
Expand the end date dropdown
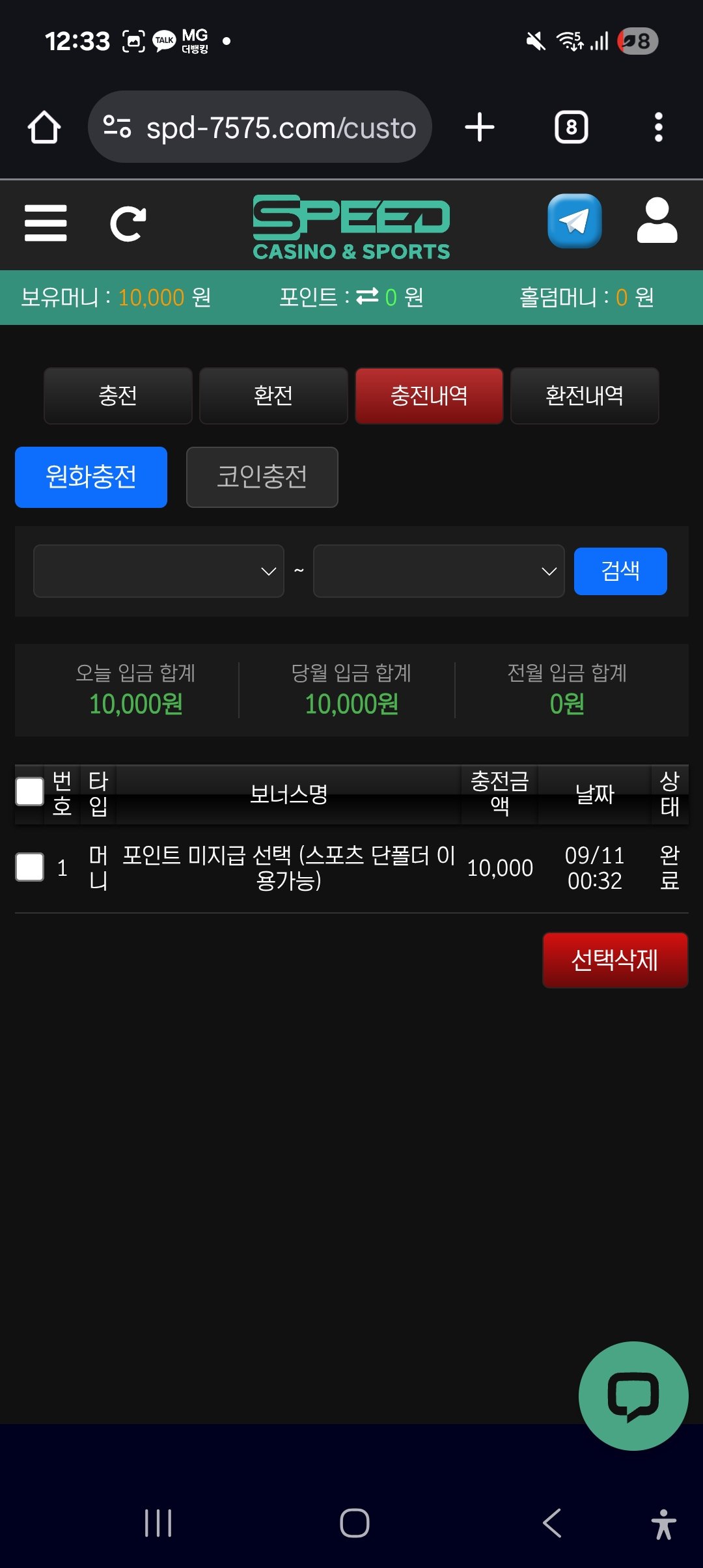tap(438, 571)
